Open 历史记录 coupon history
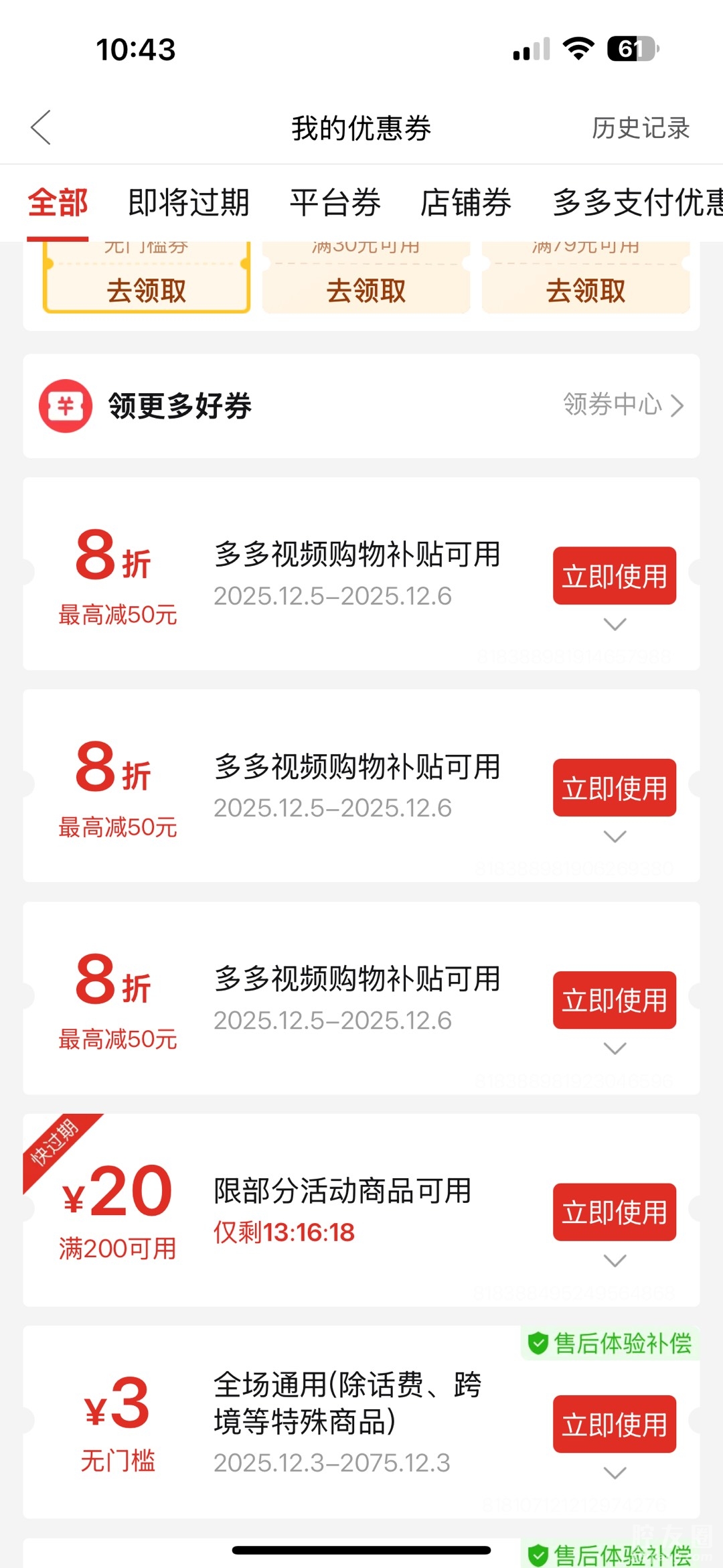The width and height of the screenshot is (723, 1568). click(x=640, y=128)
